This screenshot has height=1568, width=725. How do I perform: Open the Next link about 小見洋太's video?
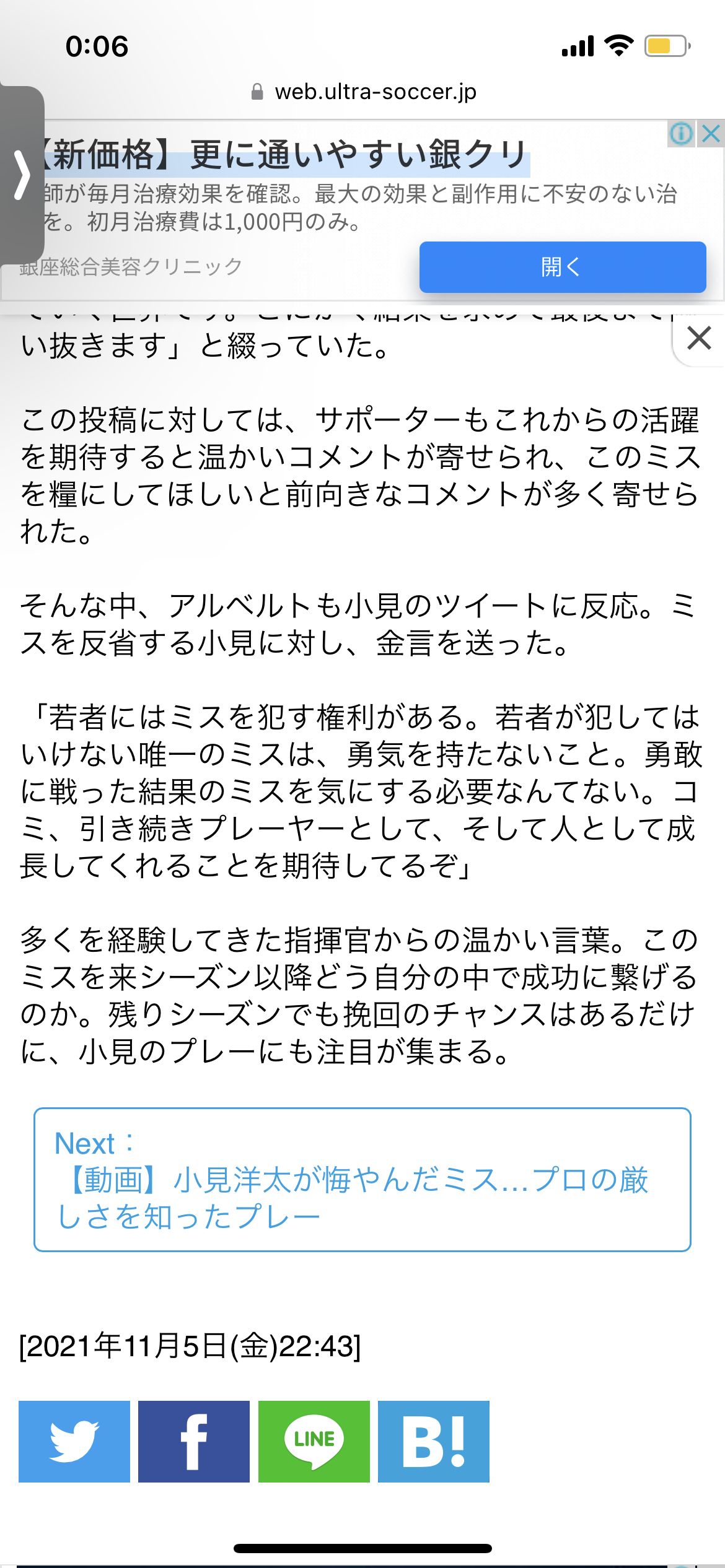pyautogui.click(x=362, y=1180)
